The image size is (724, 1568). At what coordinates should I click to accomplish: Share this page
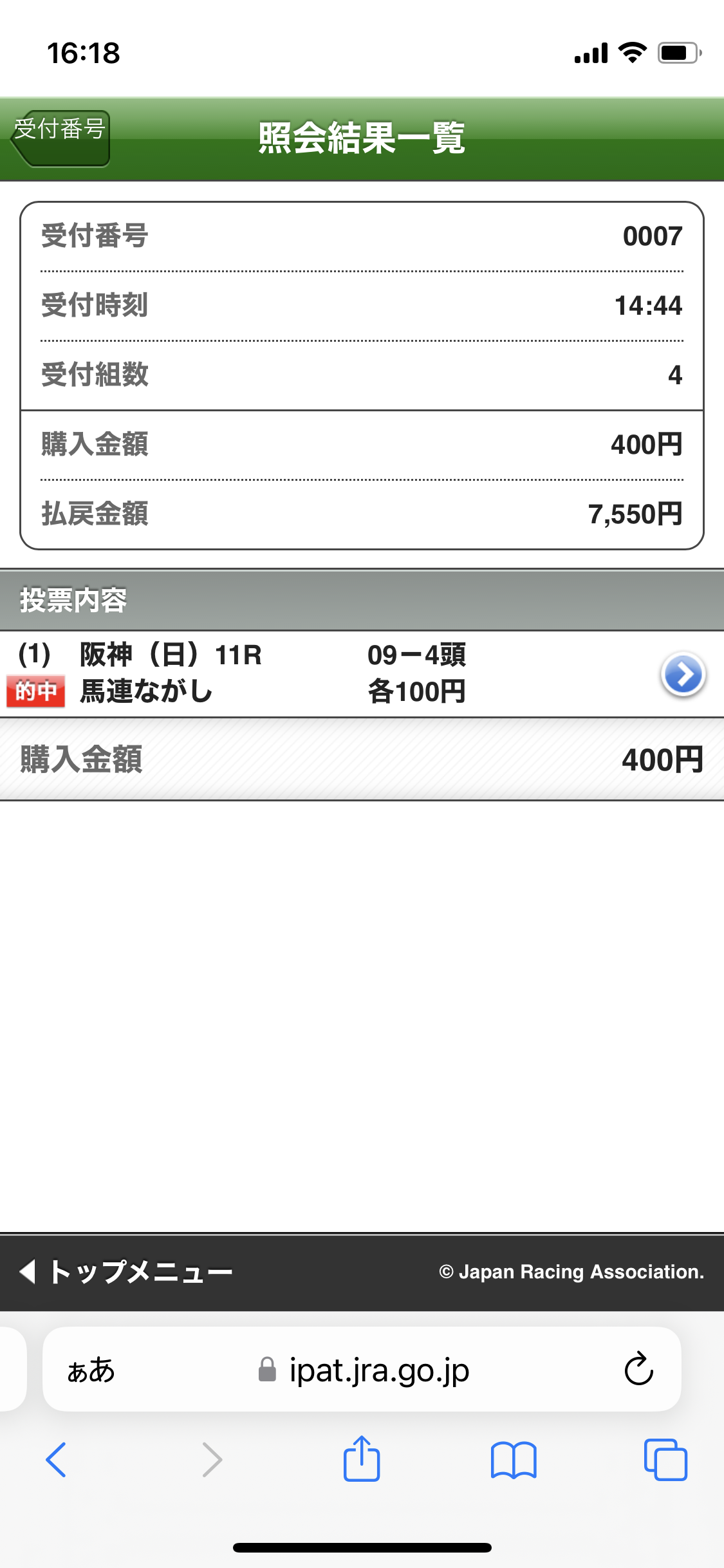tap(362, 1458)
